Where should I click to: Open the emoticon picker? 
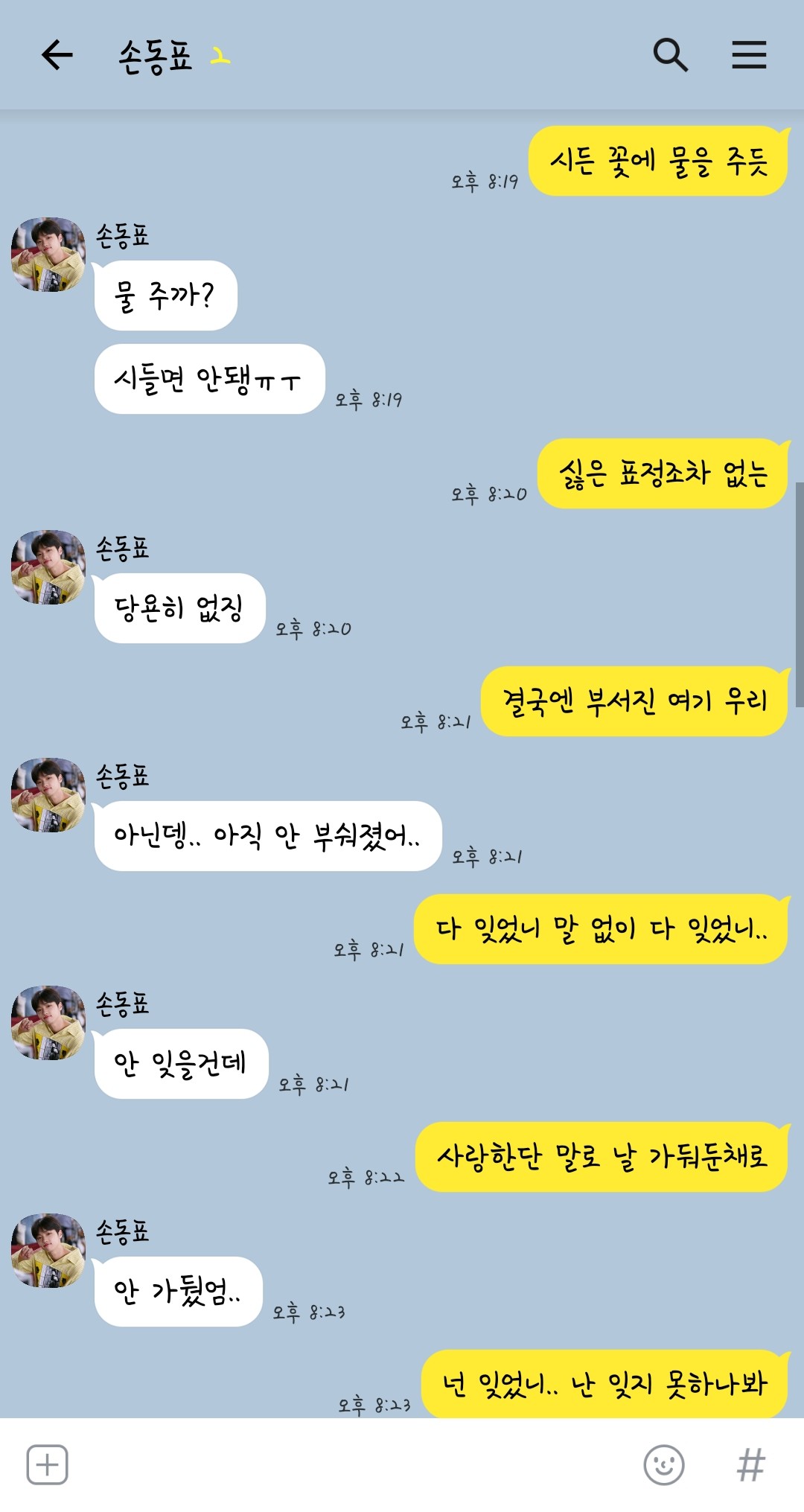pos(663,1464)
